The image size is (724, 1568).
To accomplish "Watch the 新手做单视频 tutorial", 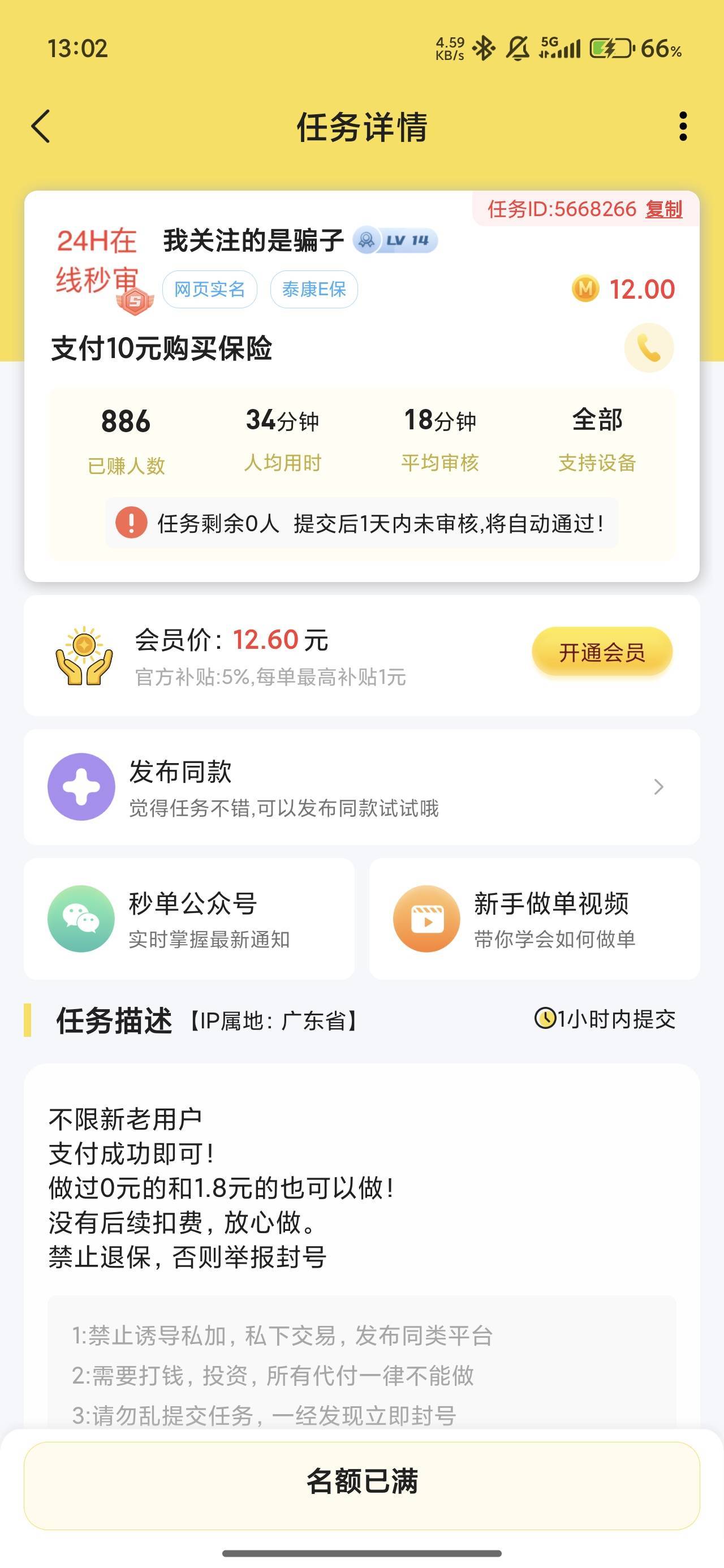I will click(534, 919).
